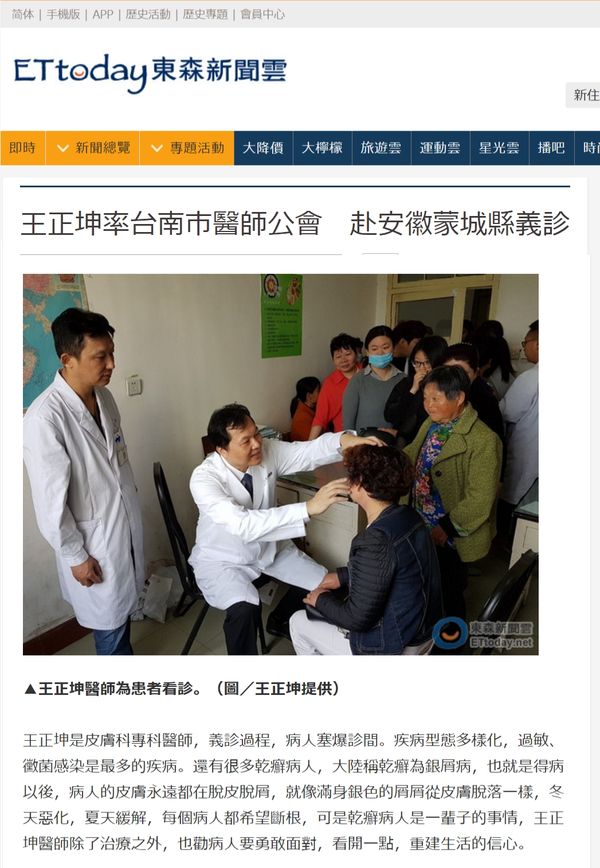This screenshot has height=868, width=600.
Task: Expand the 新聞總覽 dropdown menu
Action: pos(92,148)
